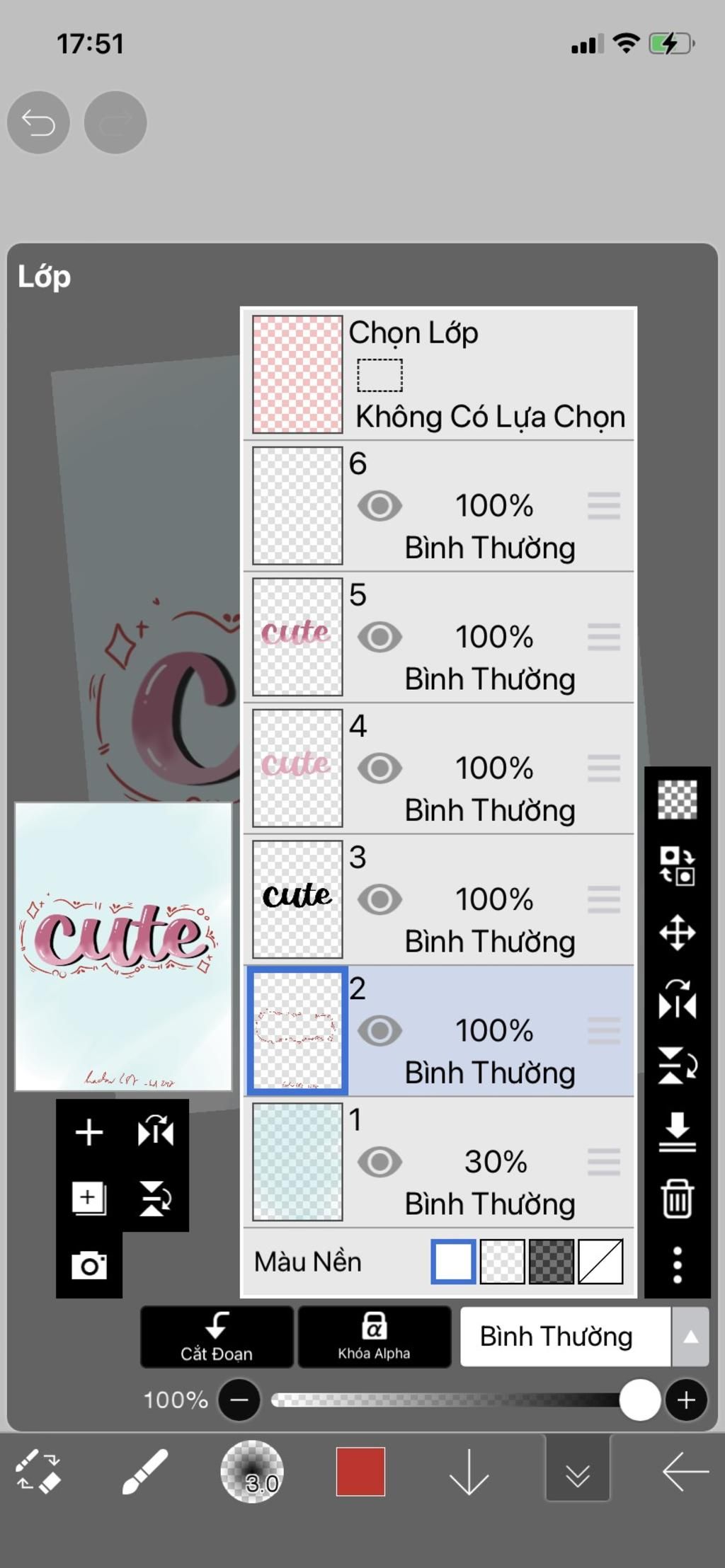The width and height of the screenshot is (725, 1568).
Task: Open the red color swatch picker
Action: [x=360, y=1472]
